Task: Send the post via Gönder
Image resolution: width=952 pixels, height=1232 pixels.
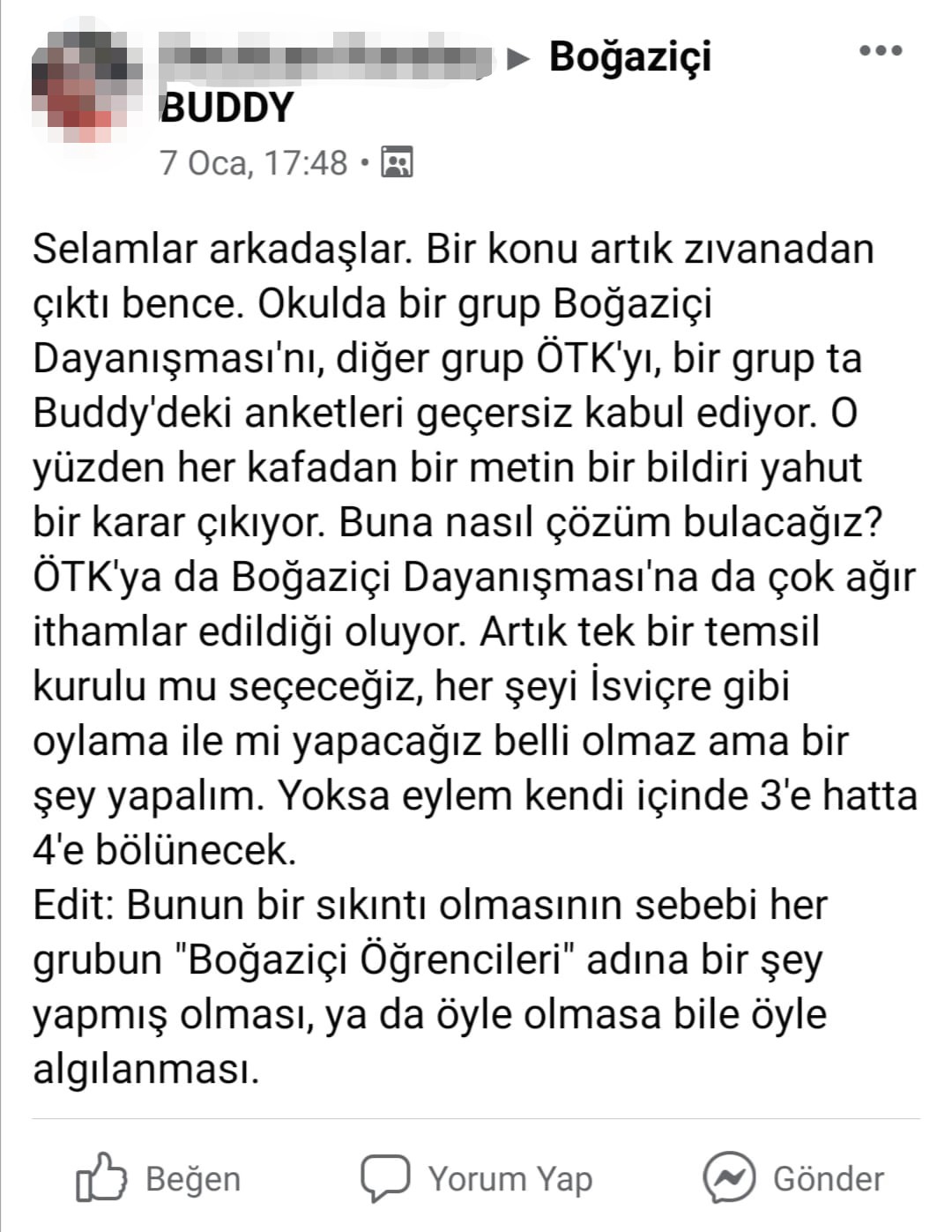Action: pyautogui.click(x=793, y=1178)
